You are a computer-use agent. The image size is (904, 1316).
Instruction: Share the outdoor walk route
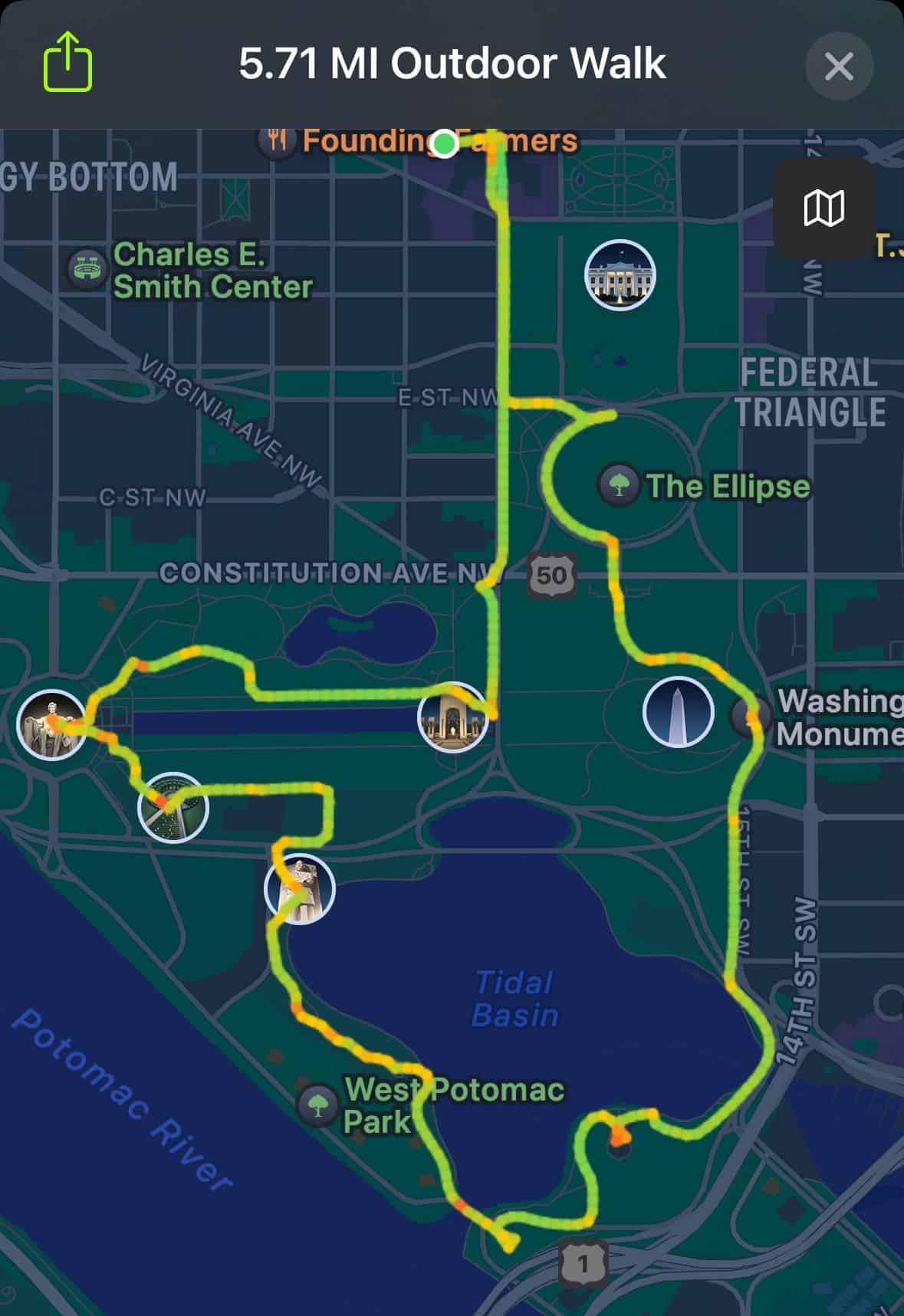click(x=67, y=62)
